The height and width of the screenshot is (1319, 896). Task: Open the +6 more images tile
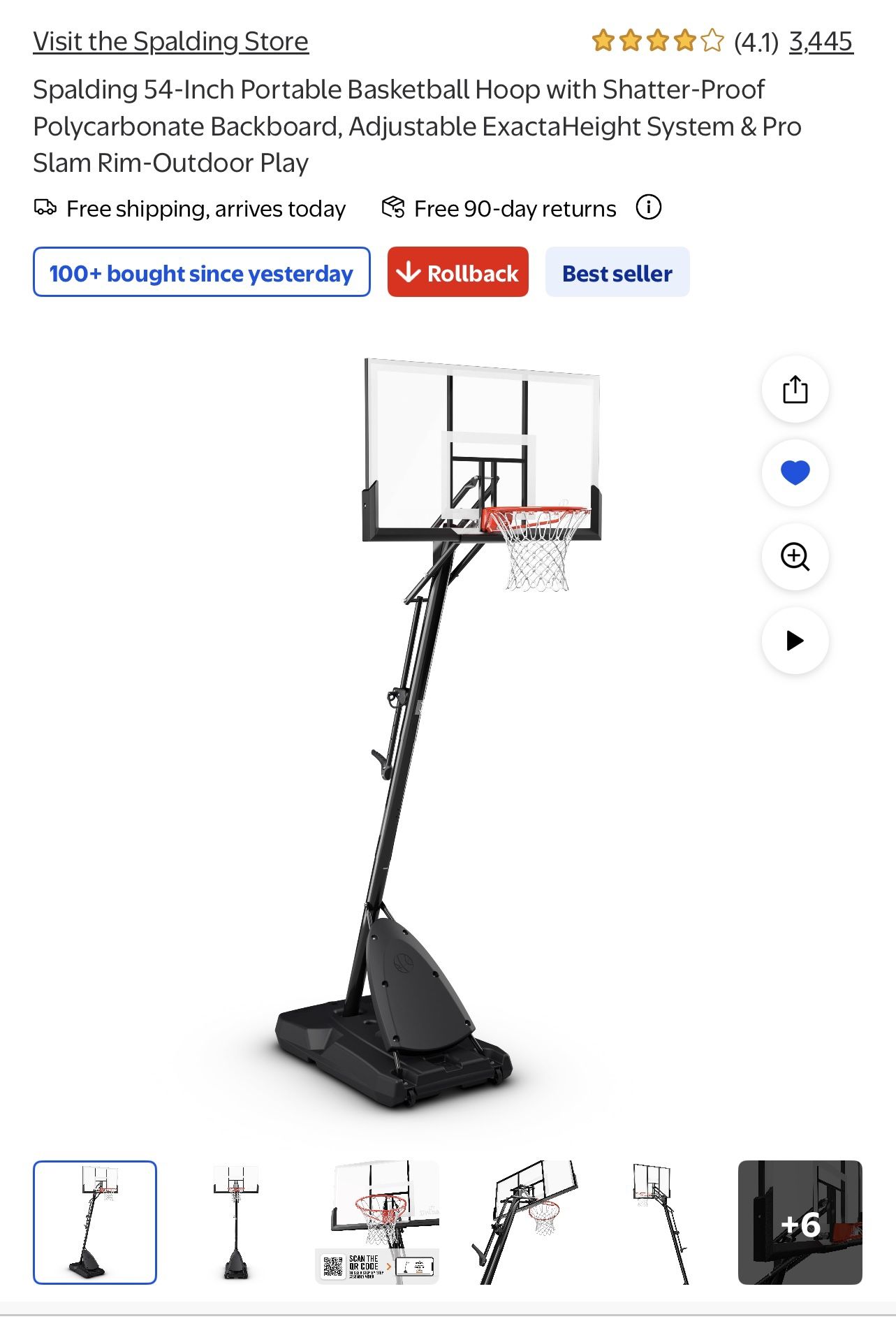[800, 1222]
